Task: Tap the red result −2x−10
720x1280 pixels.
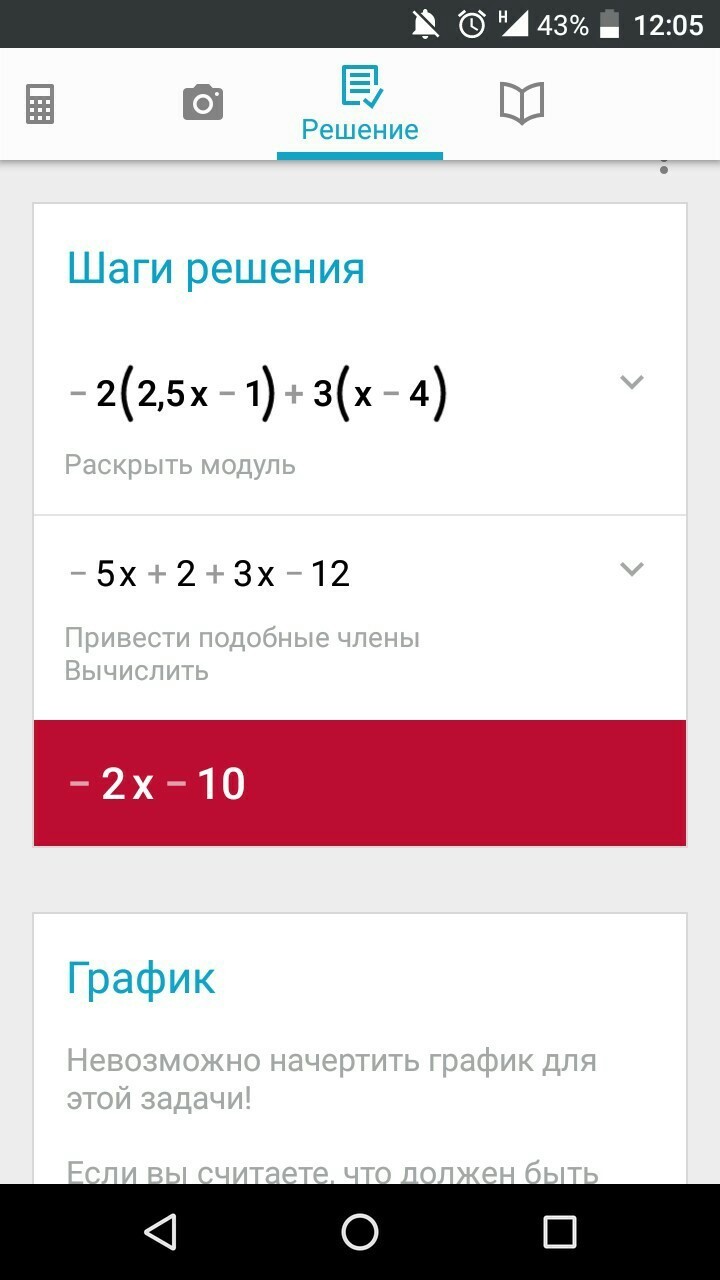Action: [360, 783]
